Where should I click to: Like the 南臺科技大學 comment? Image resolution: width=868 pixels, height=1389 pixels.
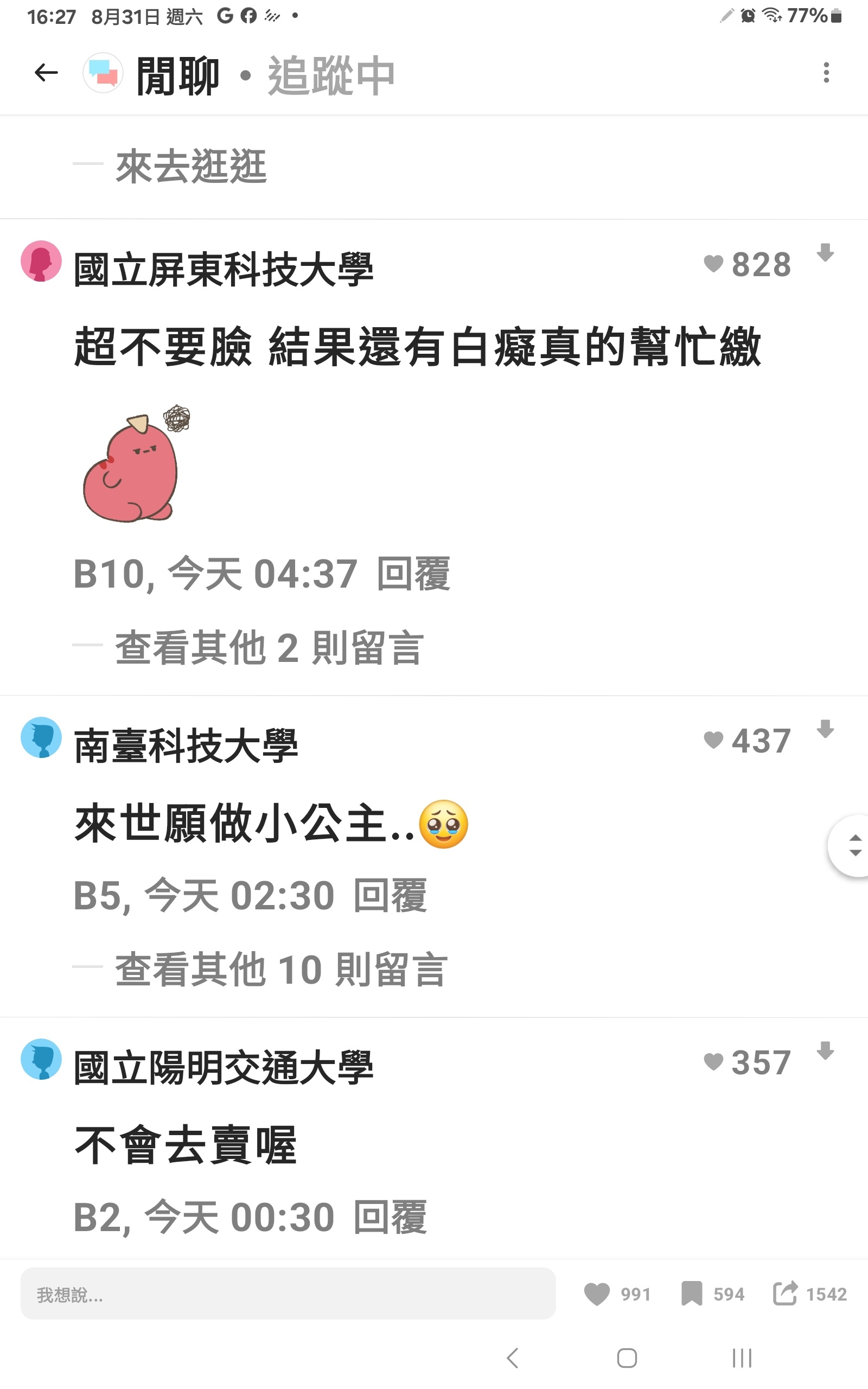pos(713,741)
